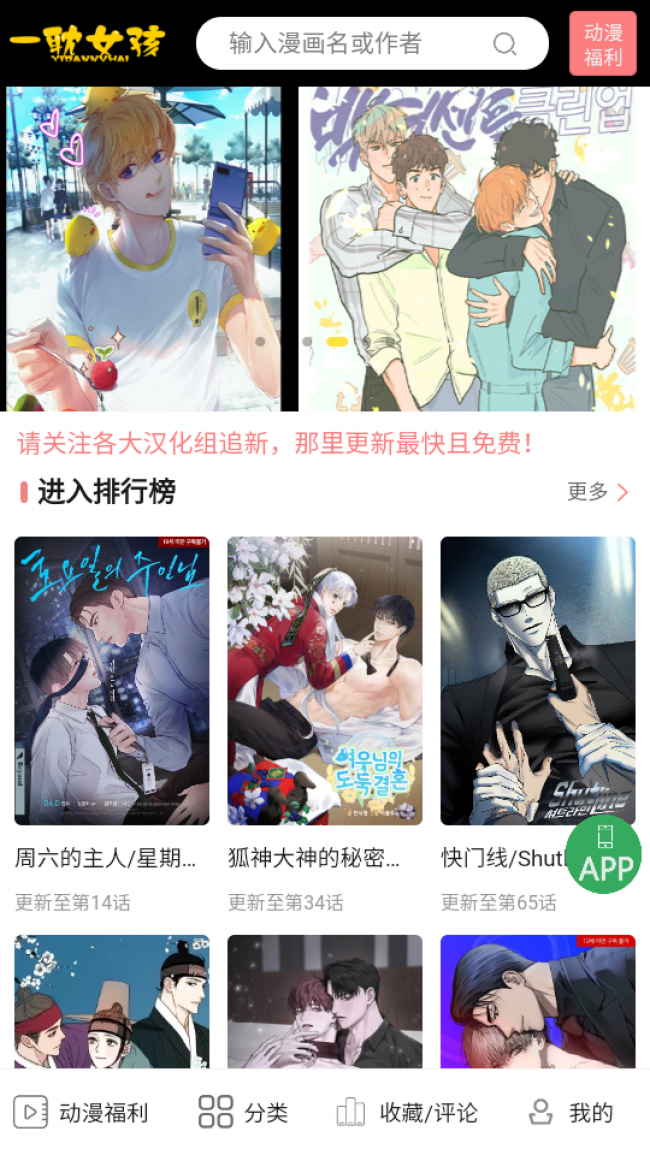Open the 我的 profile tab

[571, 1112]
